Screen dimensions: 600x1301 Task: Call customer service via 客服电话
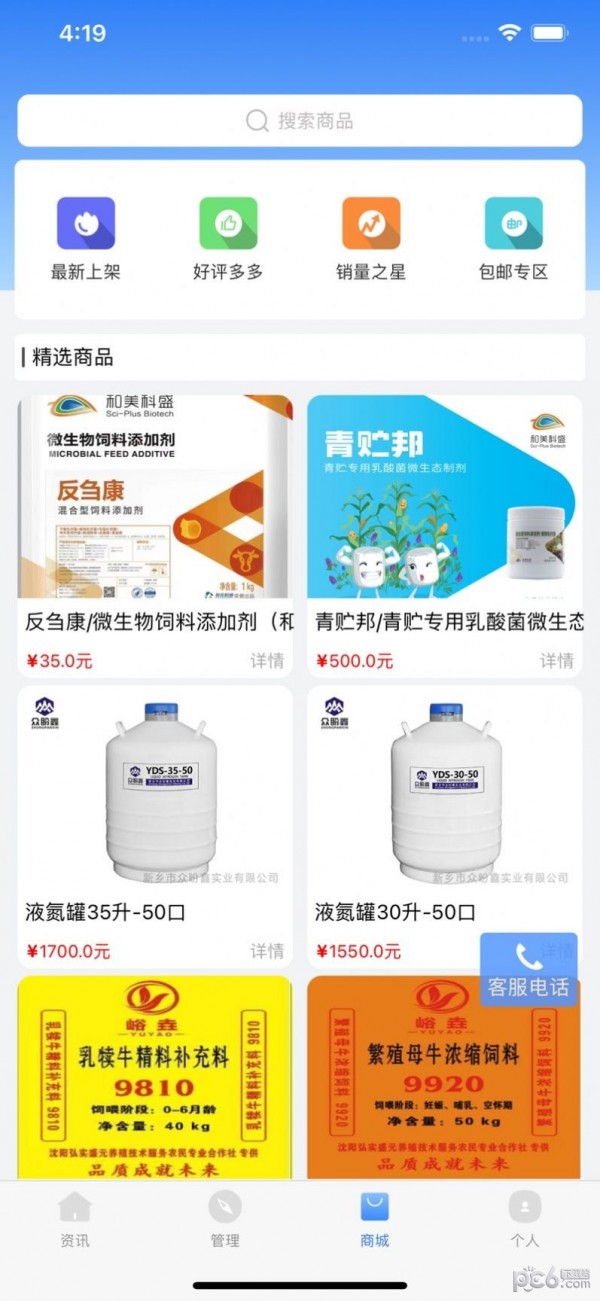(x=528, y=970)
